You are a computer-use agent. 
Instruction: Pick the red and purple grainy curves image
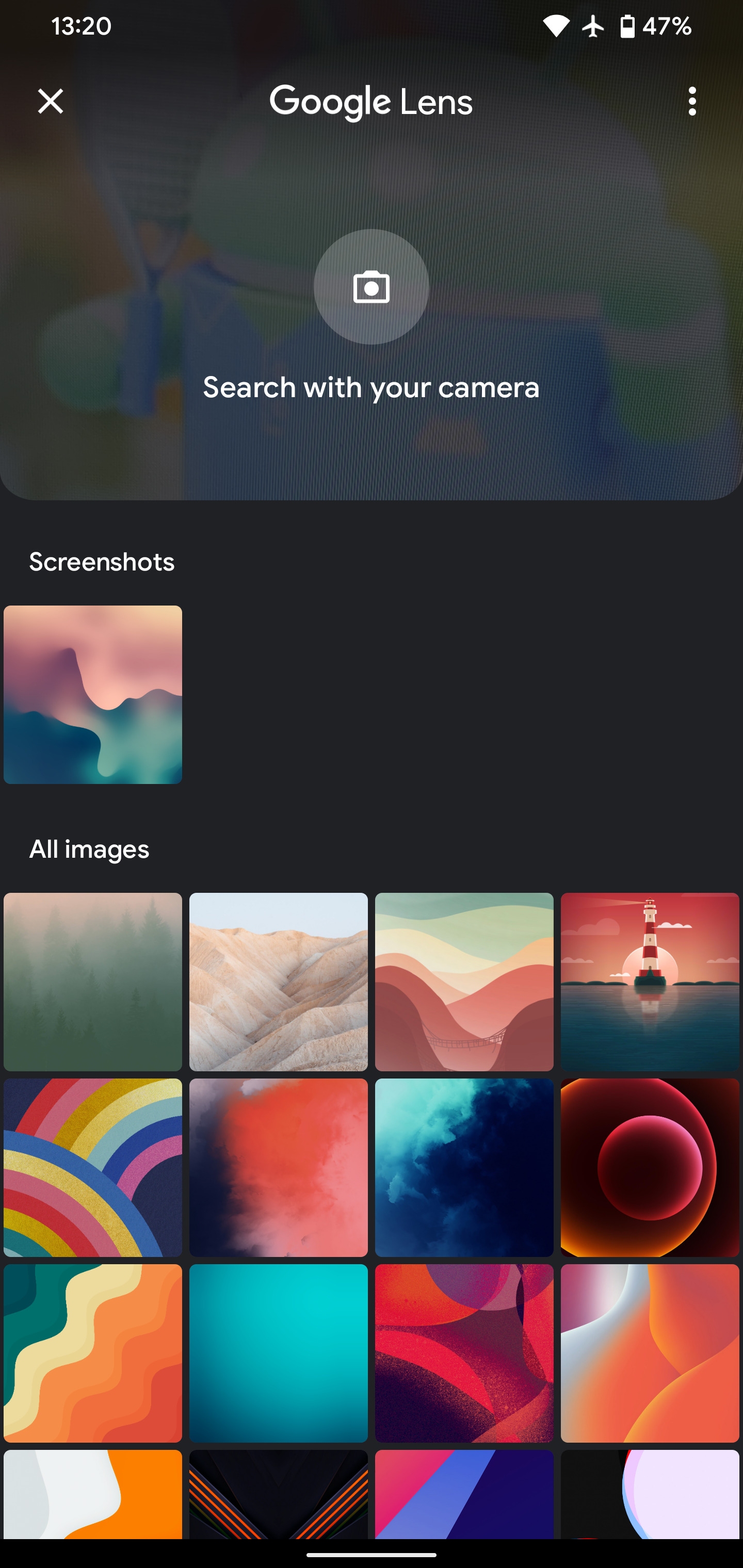[x=464, y=1353]
